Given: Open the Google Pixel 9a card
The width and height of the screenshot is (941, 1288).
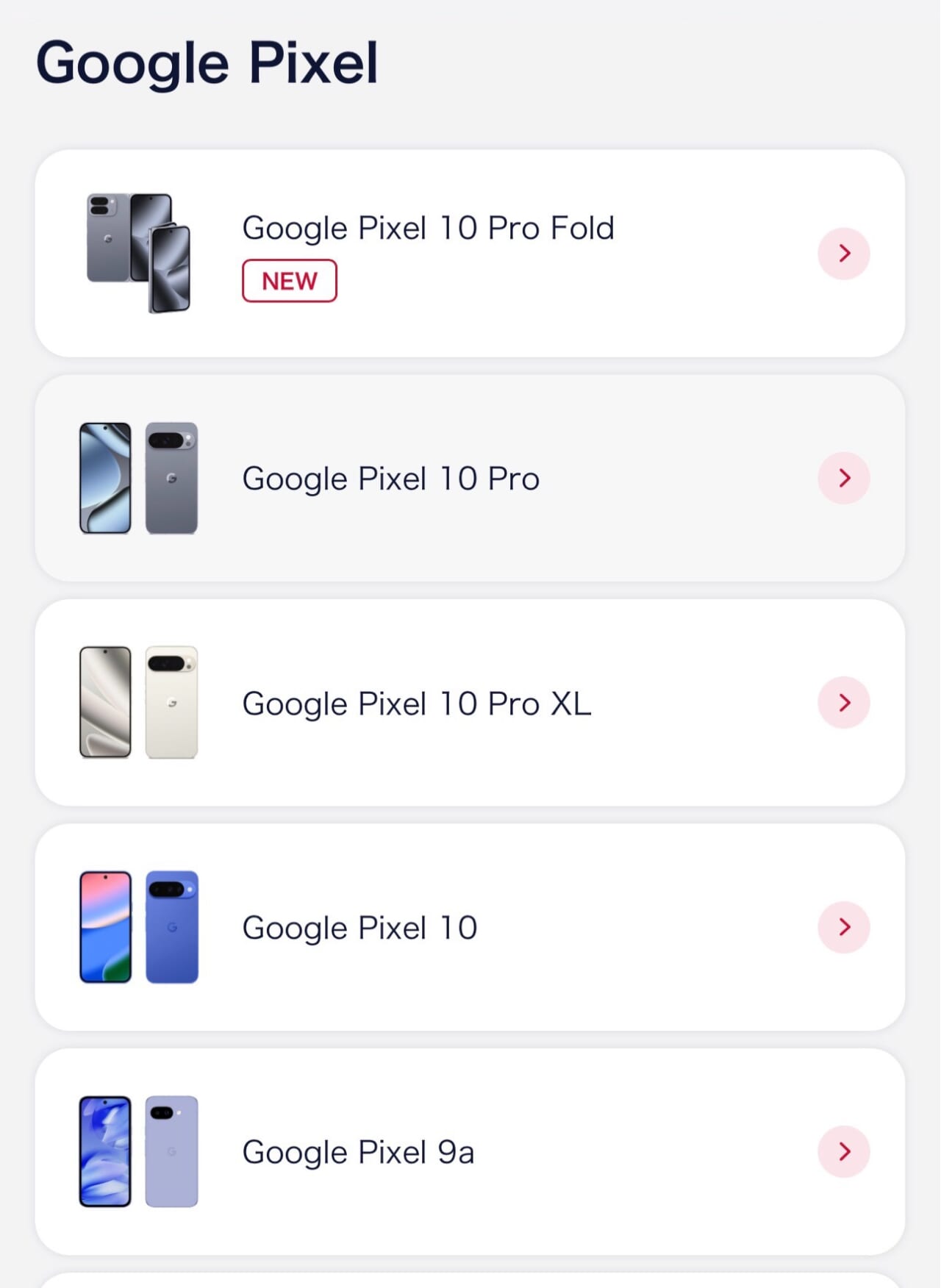Looking at the screenshot, I should (x=469, y=1151).
